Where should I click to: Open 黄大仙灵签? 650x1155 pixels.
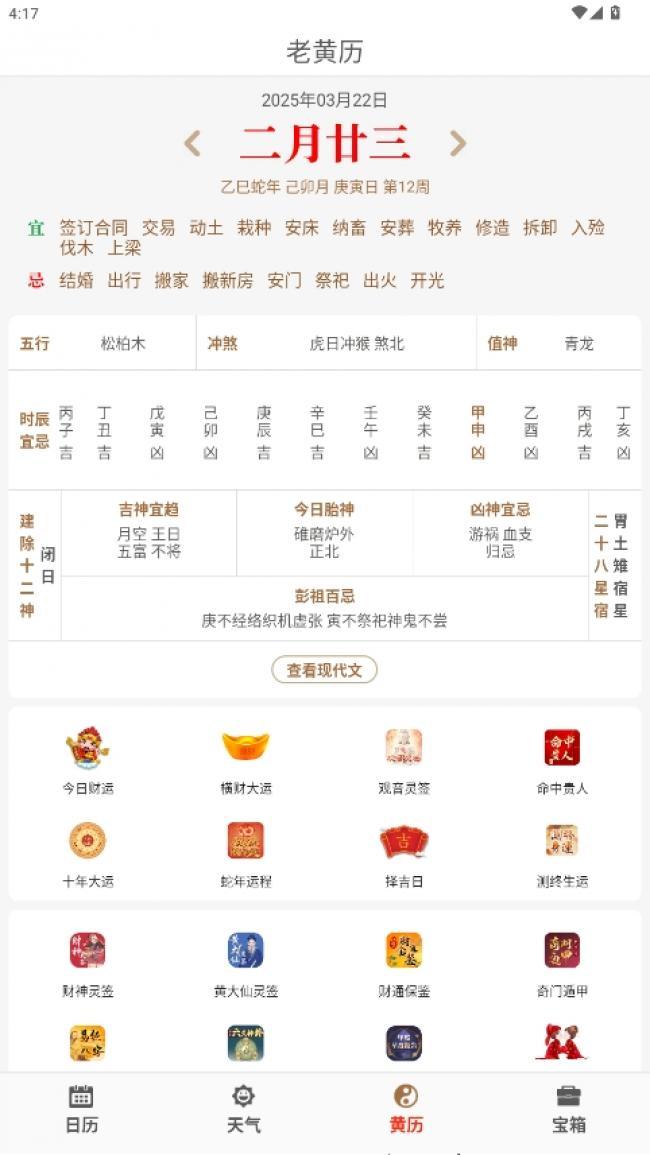click(x=246, y=962)
